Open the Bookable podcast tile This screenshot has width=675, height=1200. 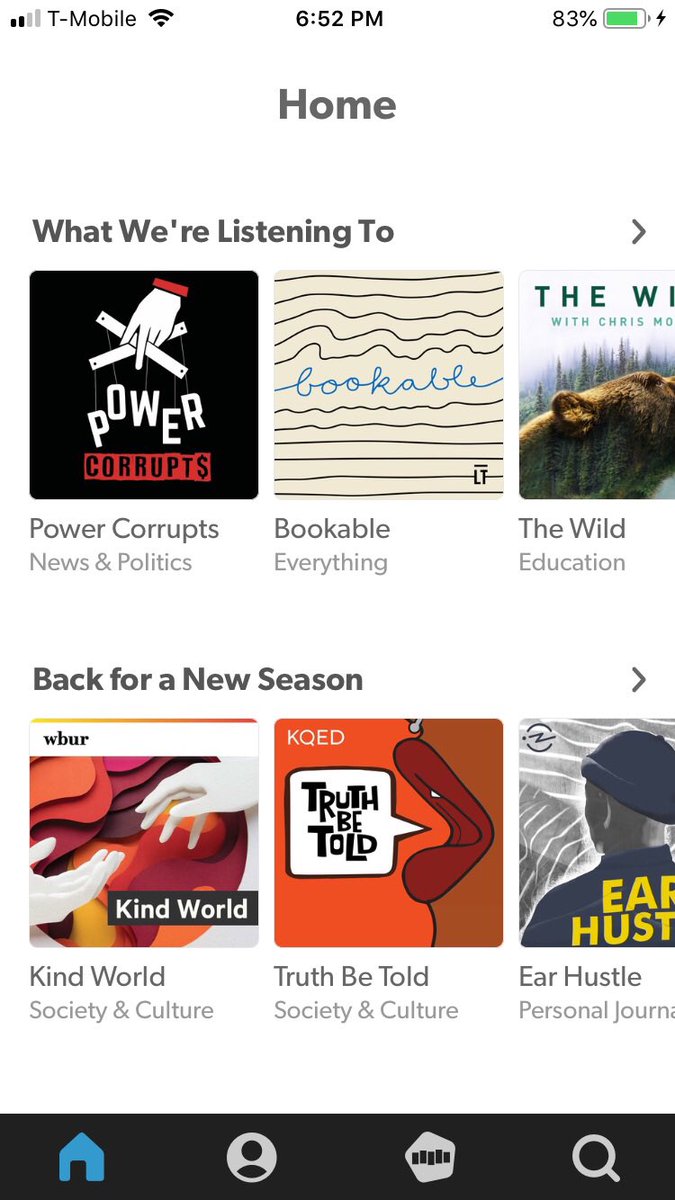(x=389, y=385)
